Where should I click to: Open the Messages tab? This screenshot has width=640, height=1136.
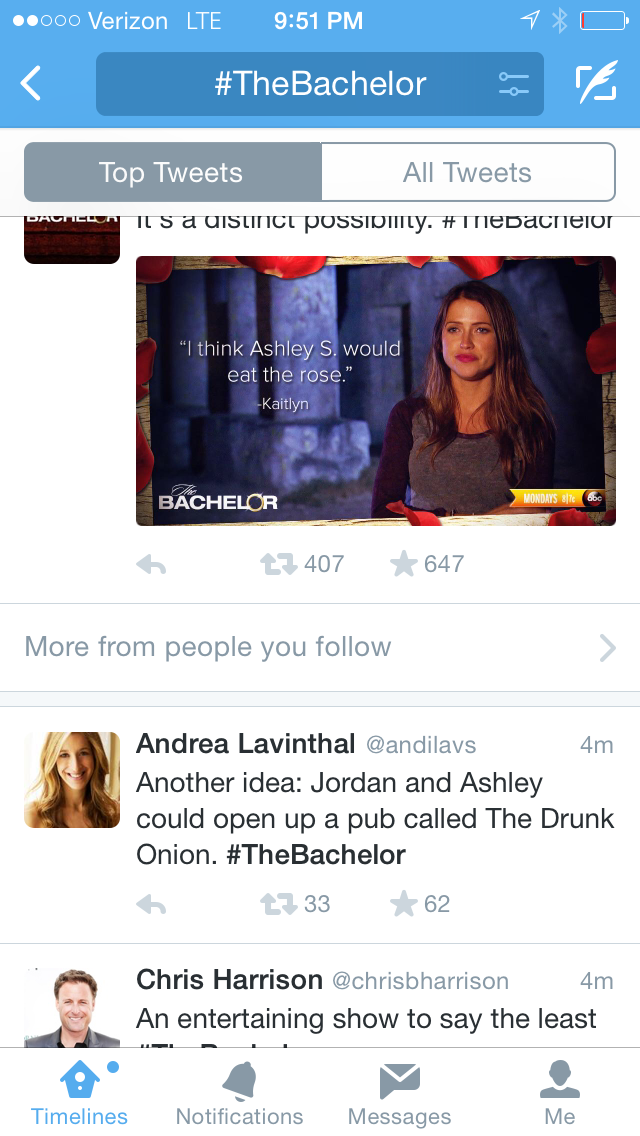tap(399, 1092)
